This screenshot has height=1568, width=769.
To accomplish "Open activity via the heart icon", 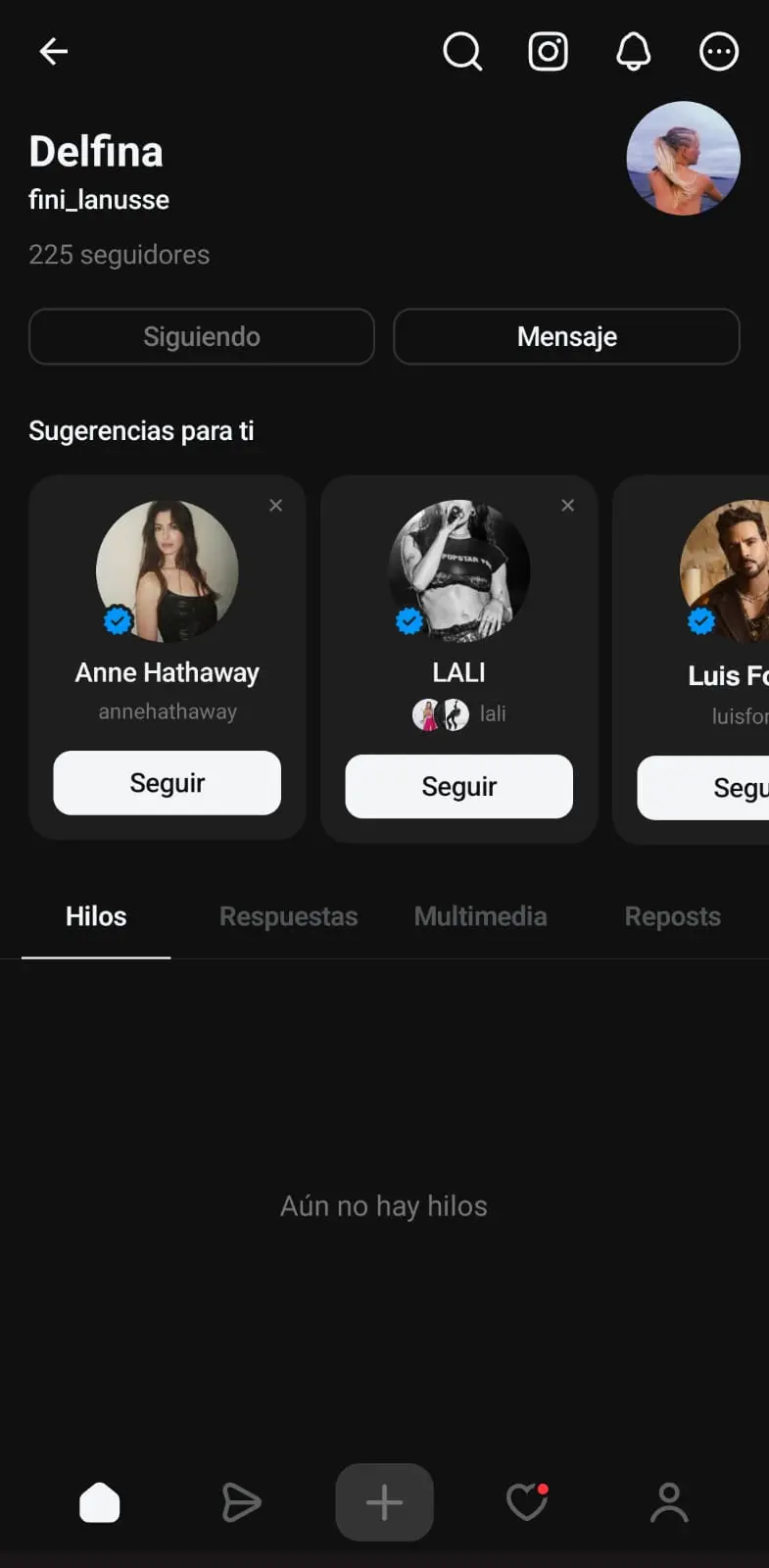I will point(526,1501).
